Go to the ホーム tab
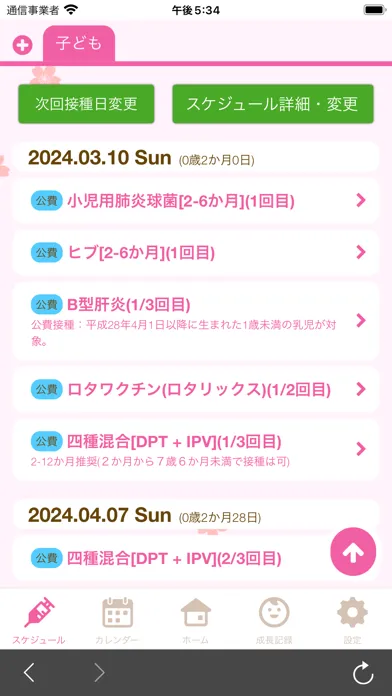392x696 pixels. point(196,621)
